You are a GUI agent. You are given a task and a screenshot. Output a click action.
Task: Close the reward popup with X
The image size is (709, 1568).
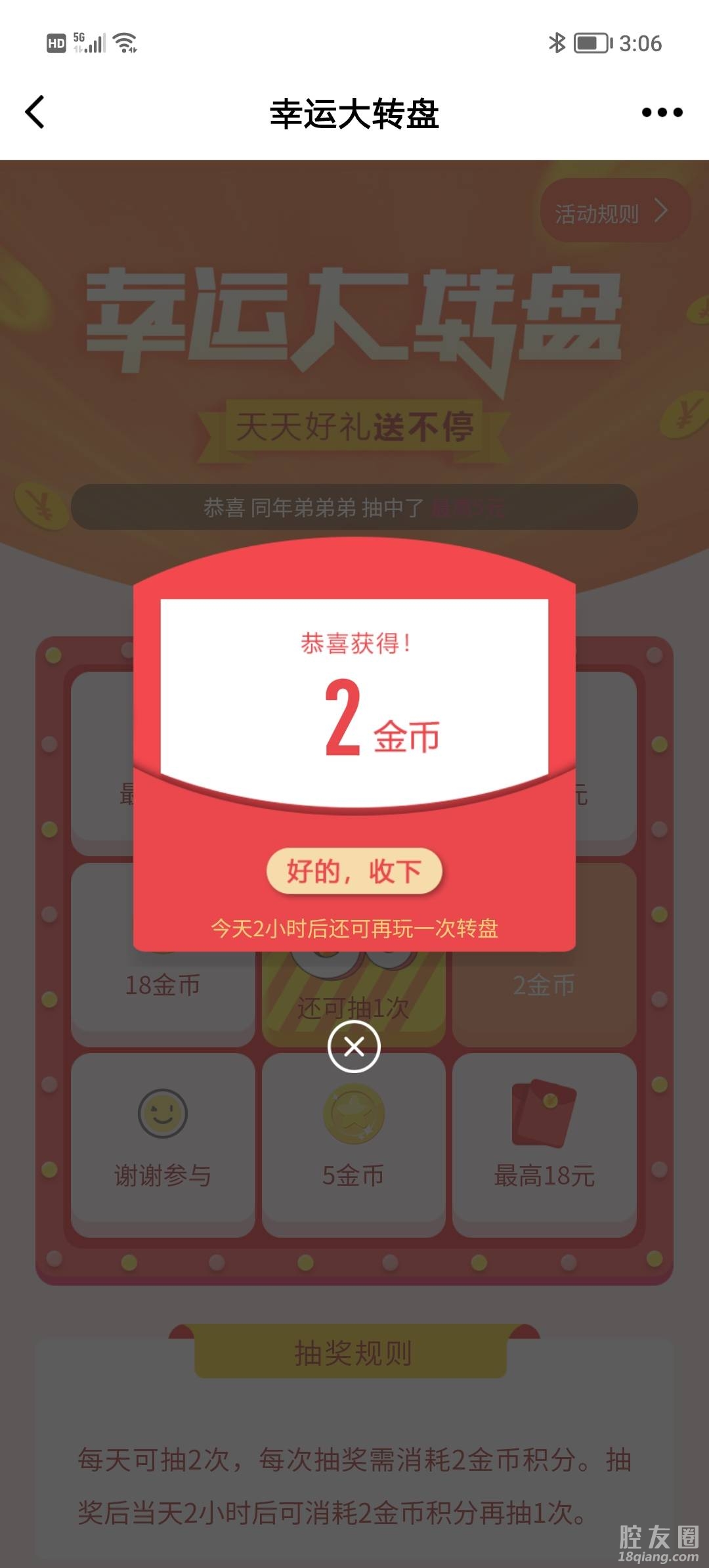click(x=354, y=1046)
